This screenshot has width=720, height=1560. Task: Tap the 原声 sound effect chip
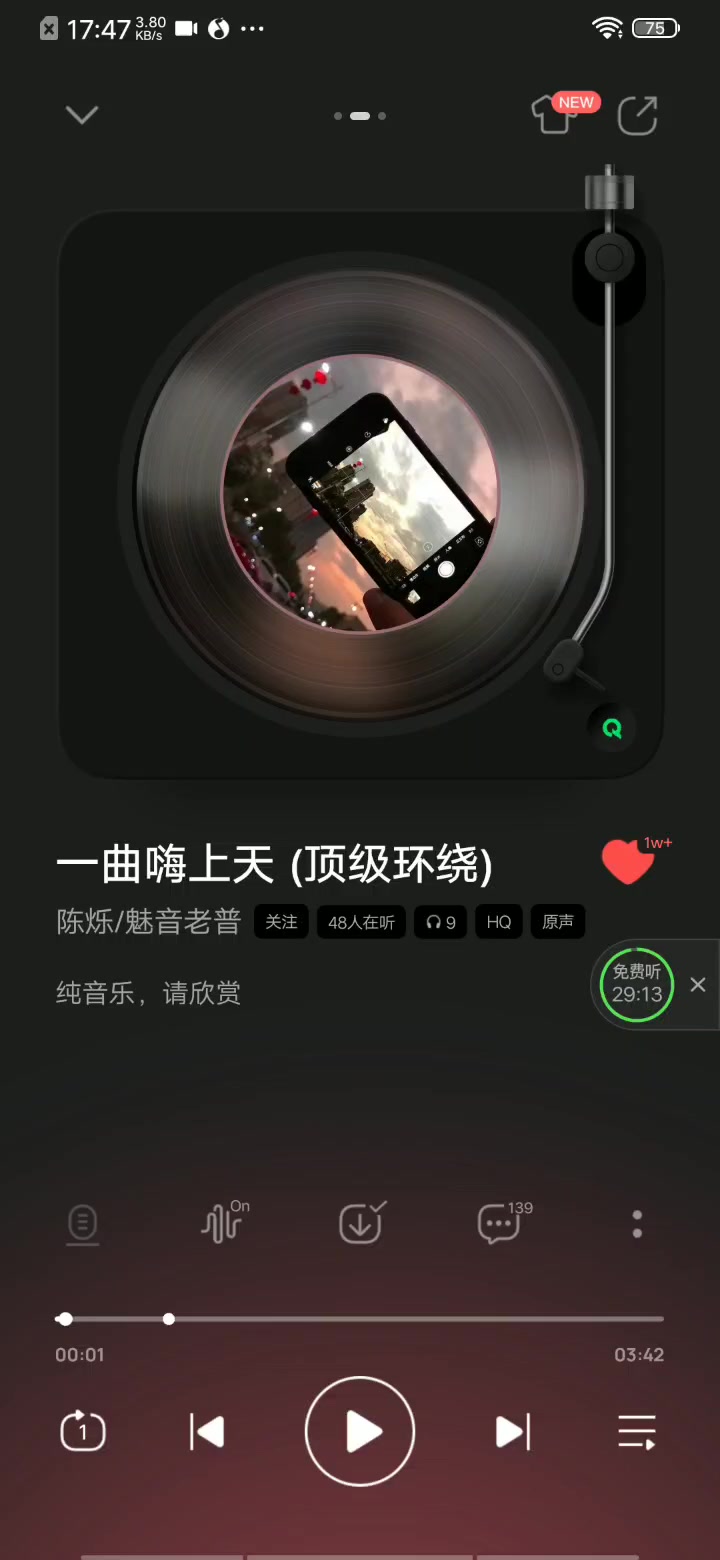(558, 922)
